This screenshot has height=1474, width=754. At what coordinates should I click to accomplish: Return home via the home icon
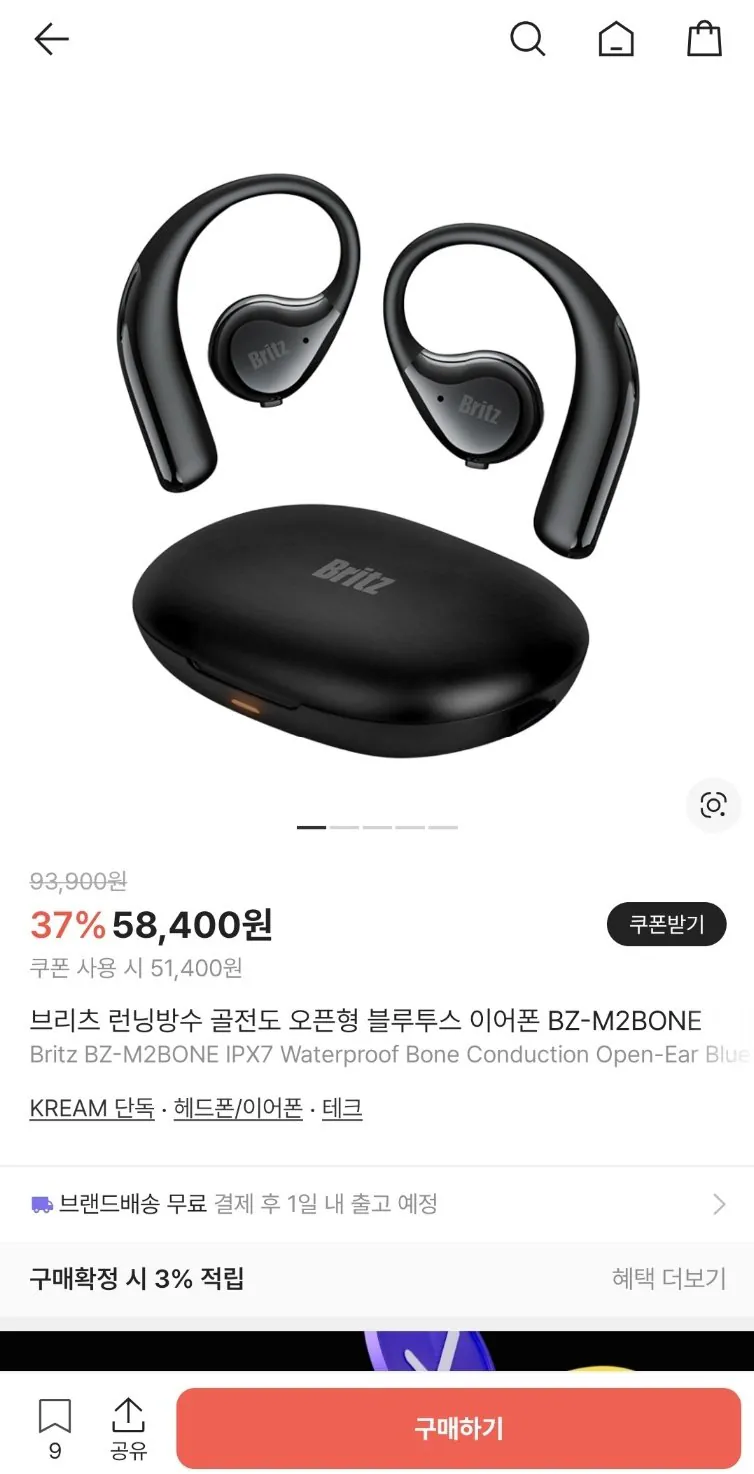[x=617, y=38]
